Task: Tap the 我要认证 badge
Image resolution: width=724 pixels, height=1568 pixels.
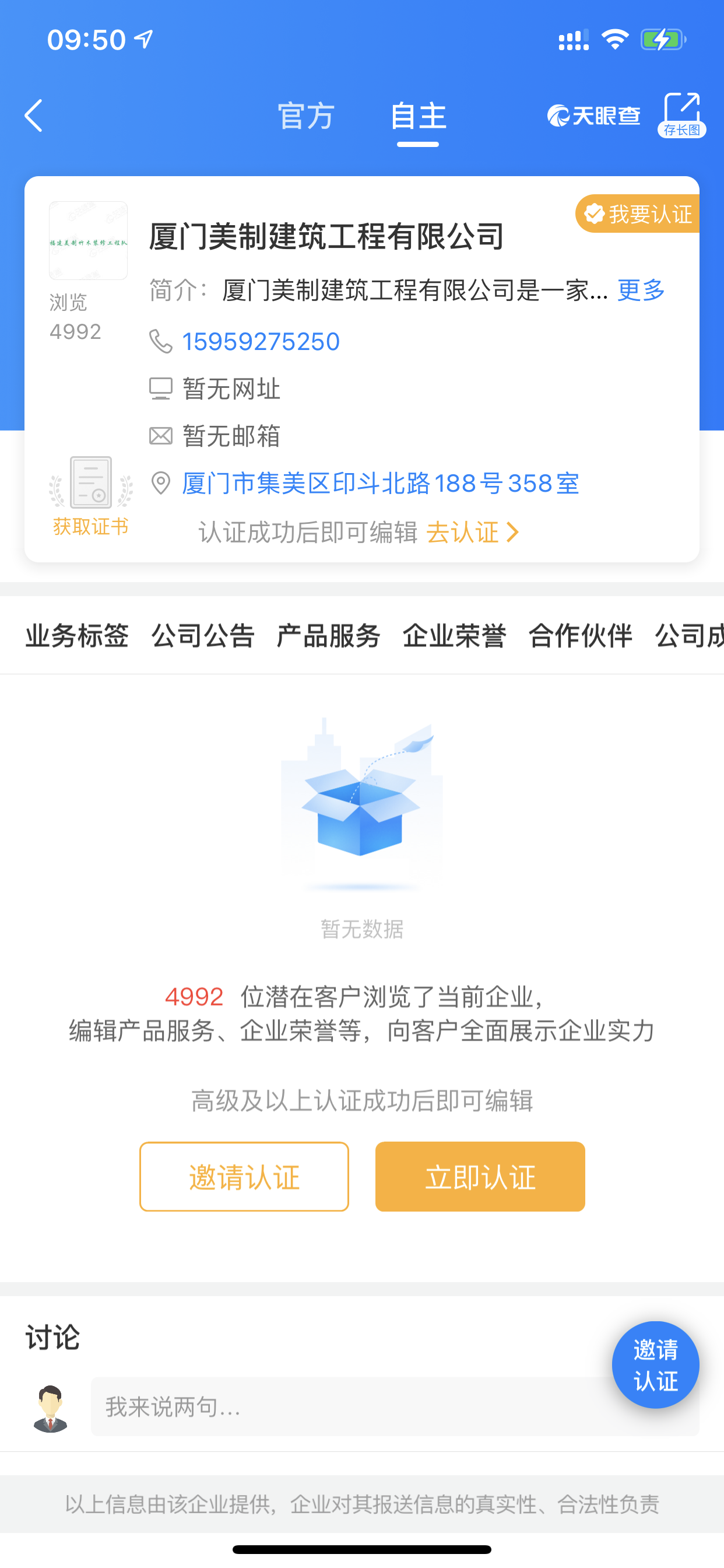Action: (638, 213)
